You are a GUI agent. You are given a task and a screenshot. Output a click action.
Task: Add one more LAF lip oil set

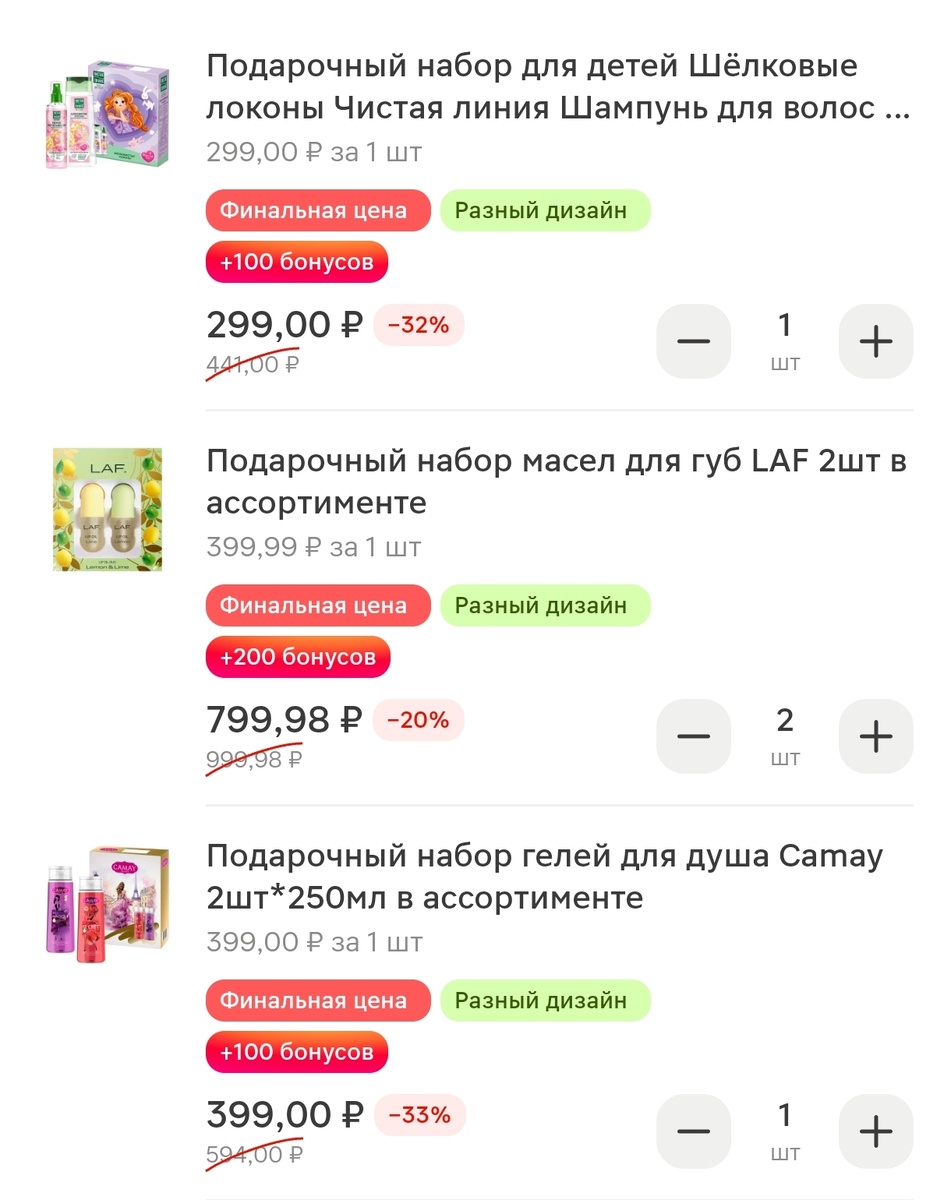875,737
